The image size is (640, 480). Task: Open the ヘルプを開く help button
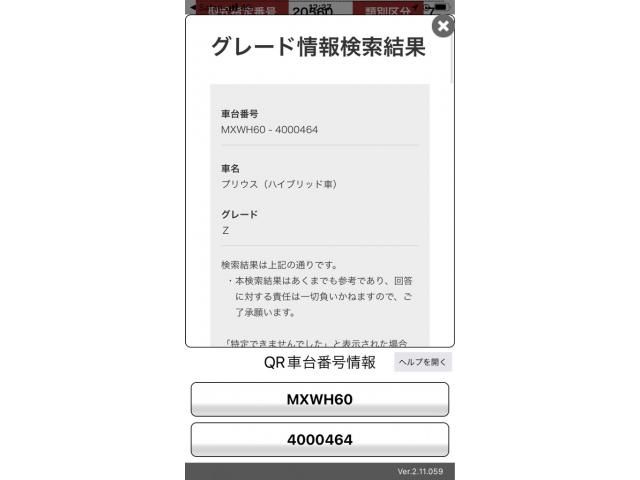[423, 362]
